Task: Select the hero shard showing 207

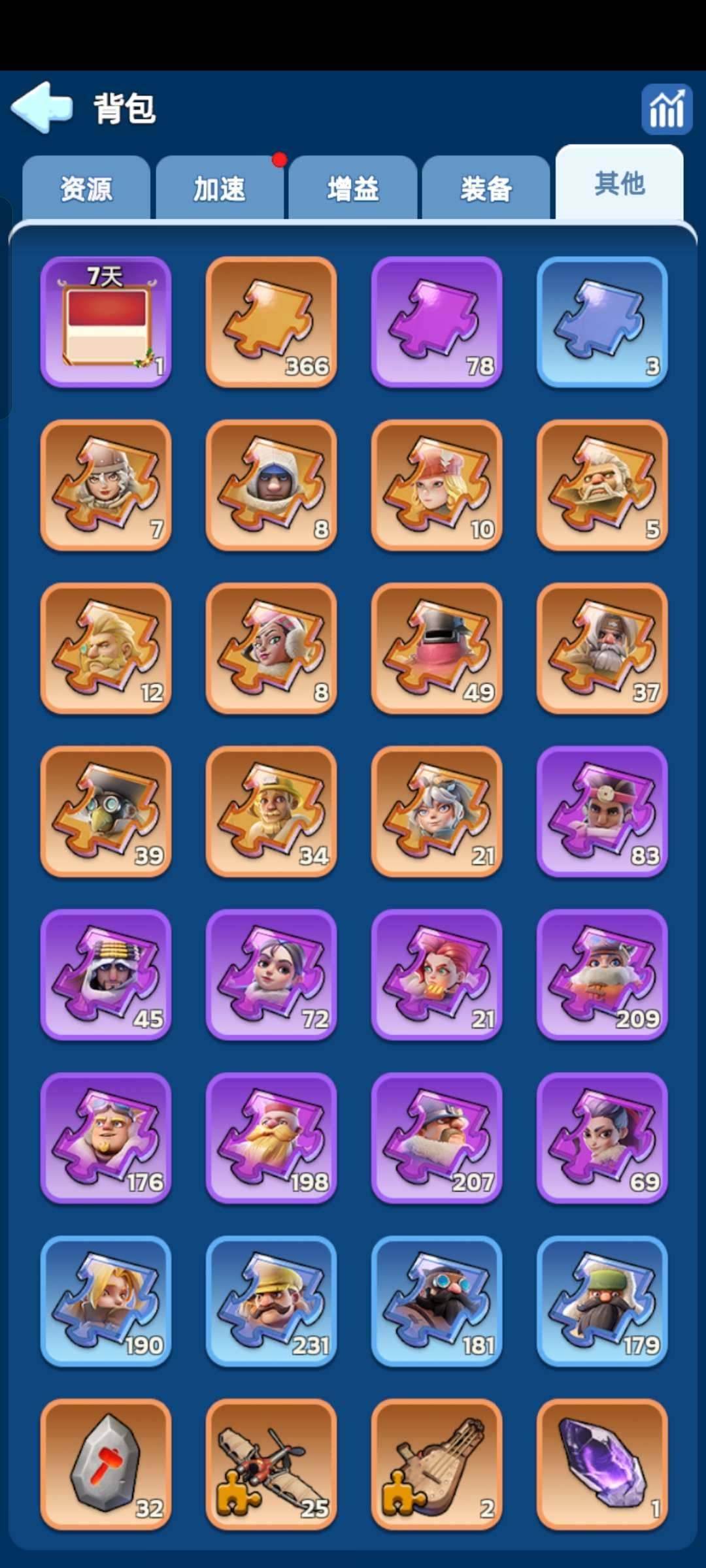Action: pos(437,1137)
